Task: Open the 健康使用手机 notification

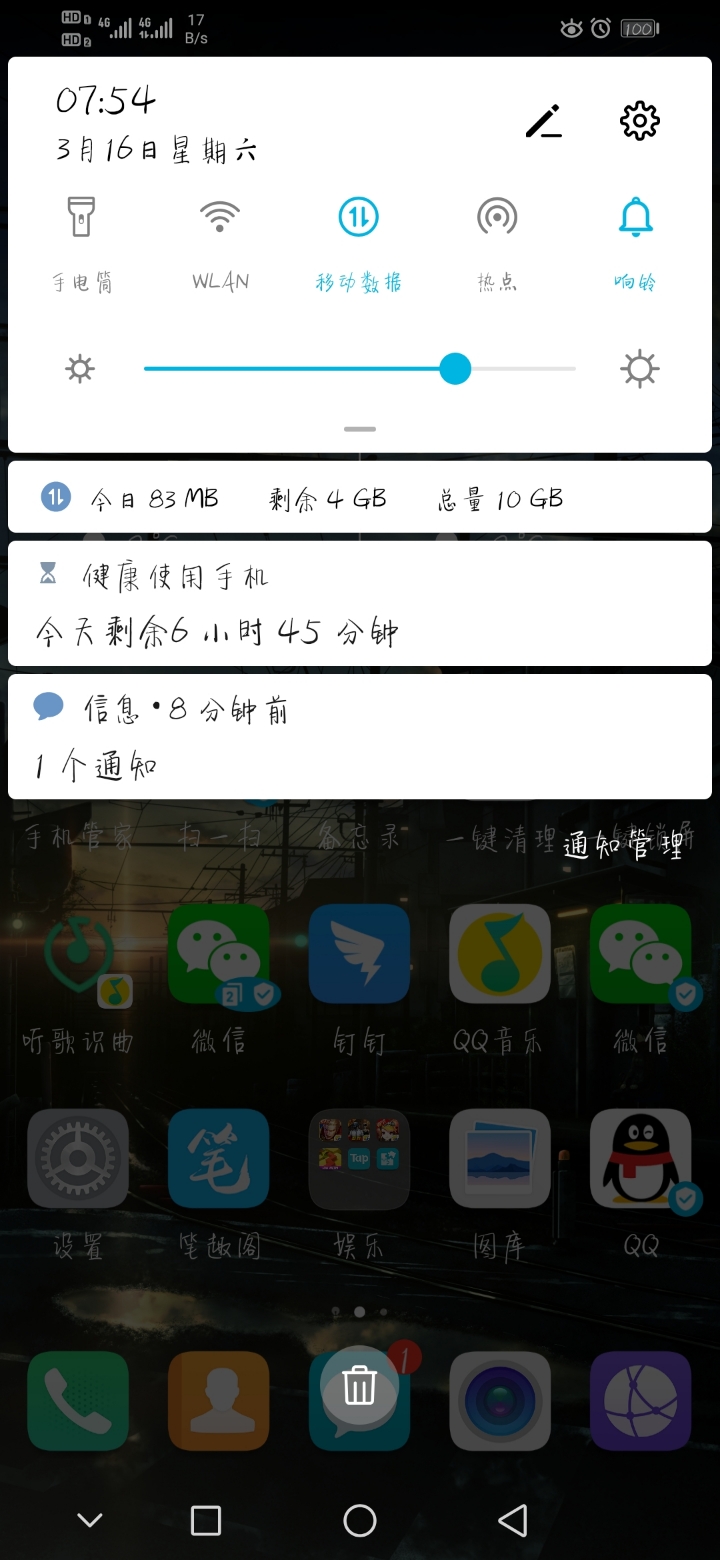Action: [x=360, y=604]
